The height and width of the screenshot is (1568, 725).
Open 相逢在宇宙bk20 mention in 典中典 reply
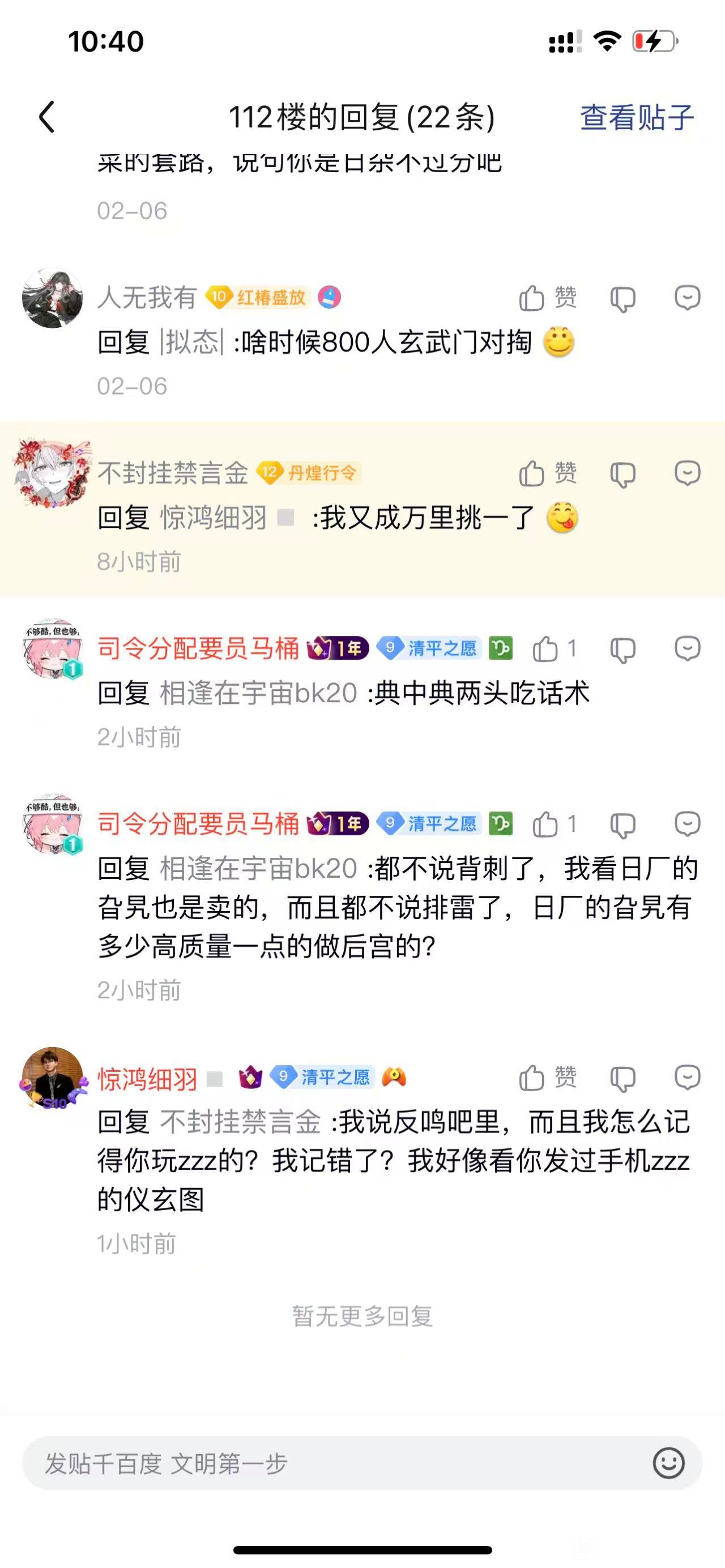point(258,693)
